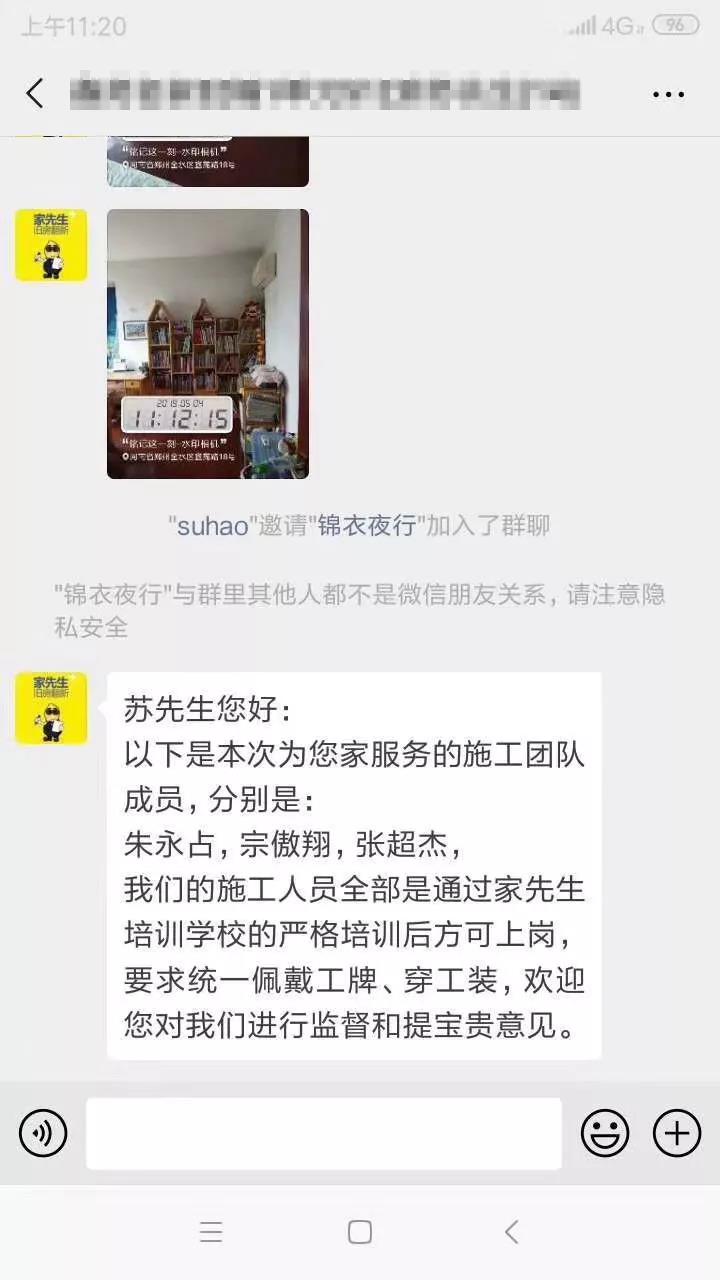Go to the home screen

pyautogui.click(x=360, y=1232)
